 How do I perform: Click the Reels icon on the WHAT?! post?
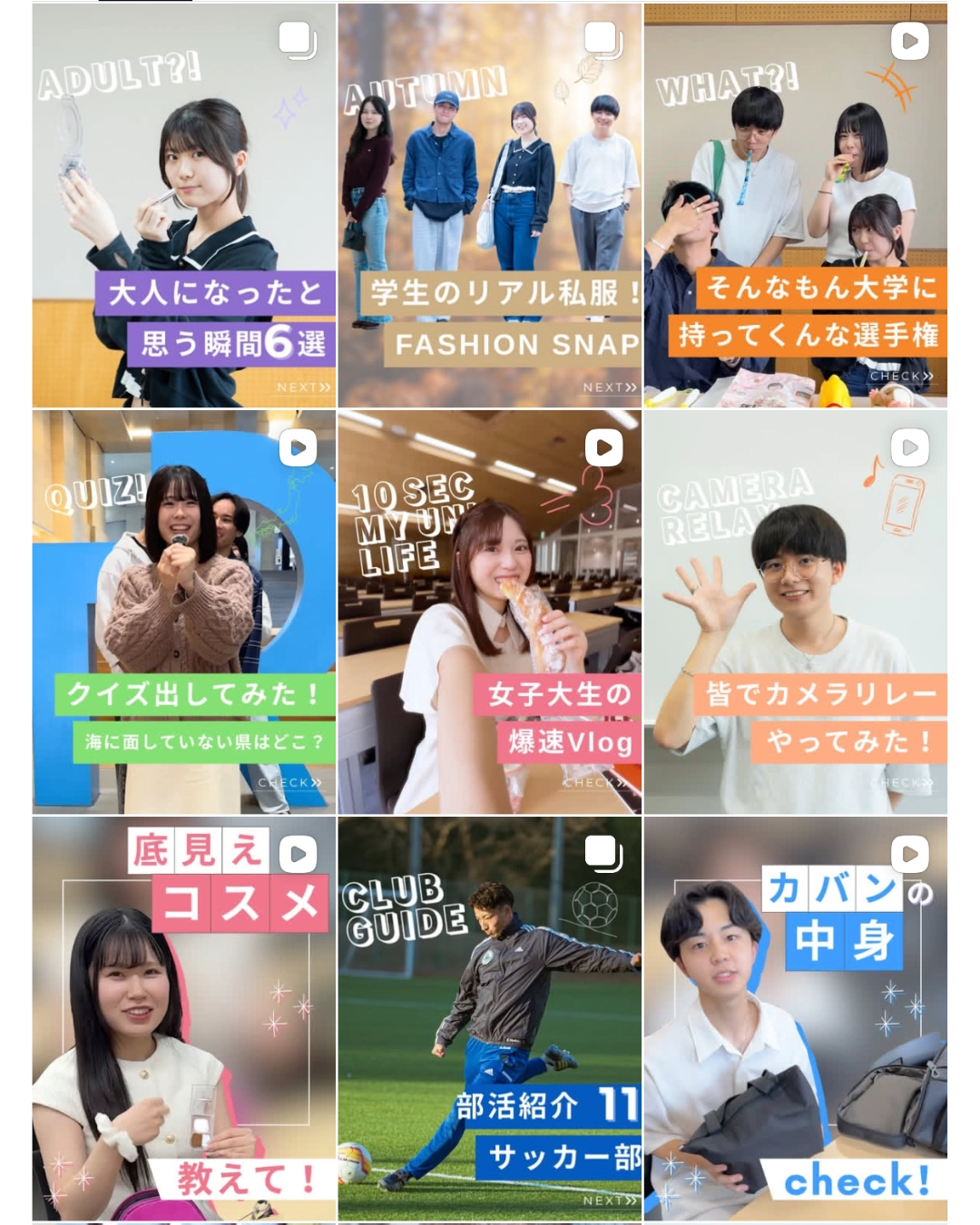[x=908, y=41]
